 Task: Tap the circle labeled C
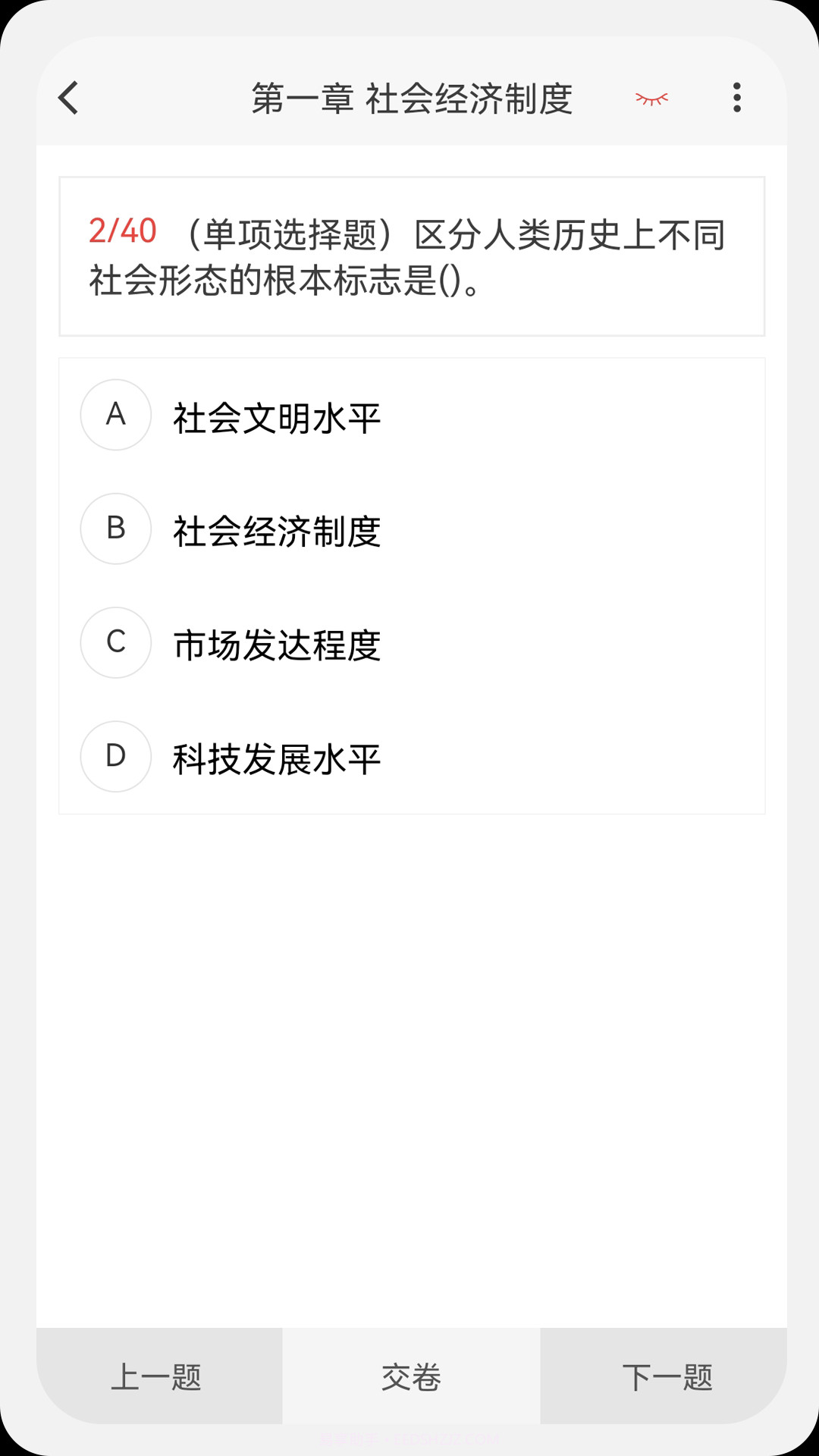point(115,642)
